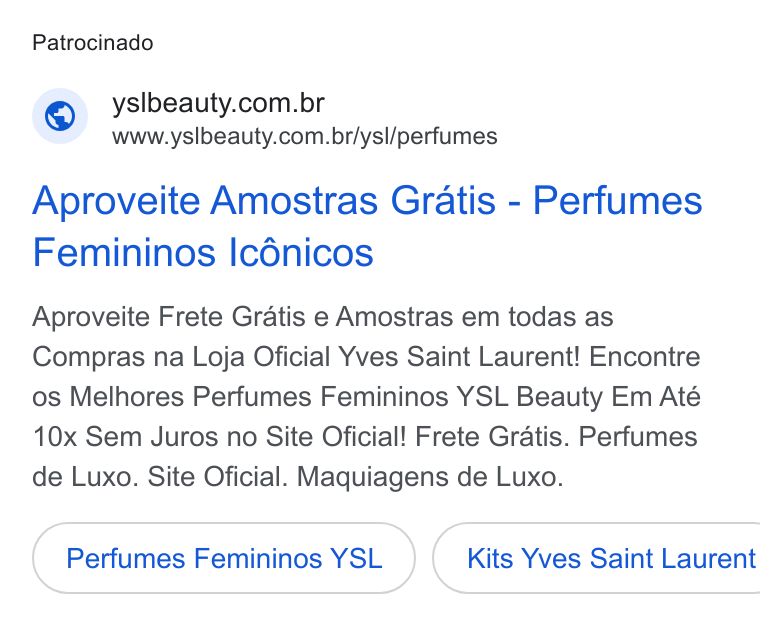The width and height of the screenshot is (760, 626).
Task: Select the Kits Yves Saint Laurent chip
Action: (597, 558)
